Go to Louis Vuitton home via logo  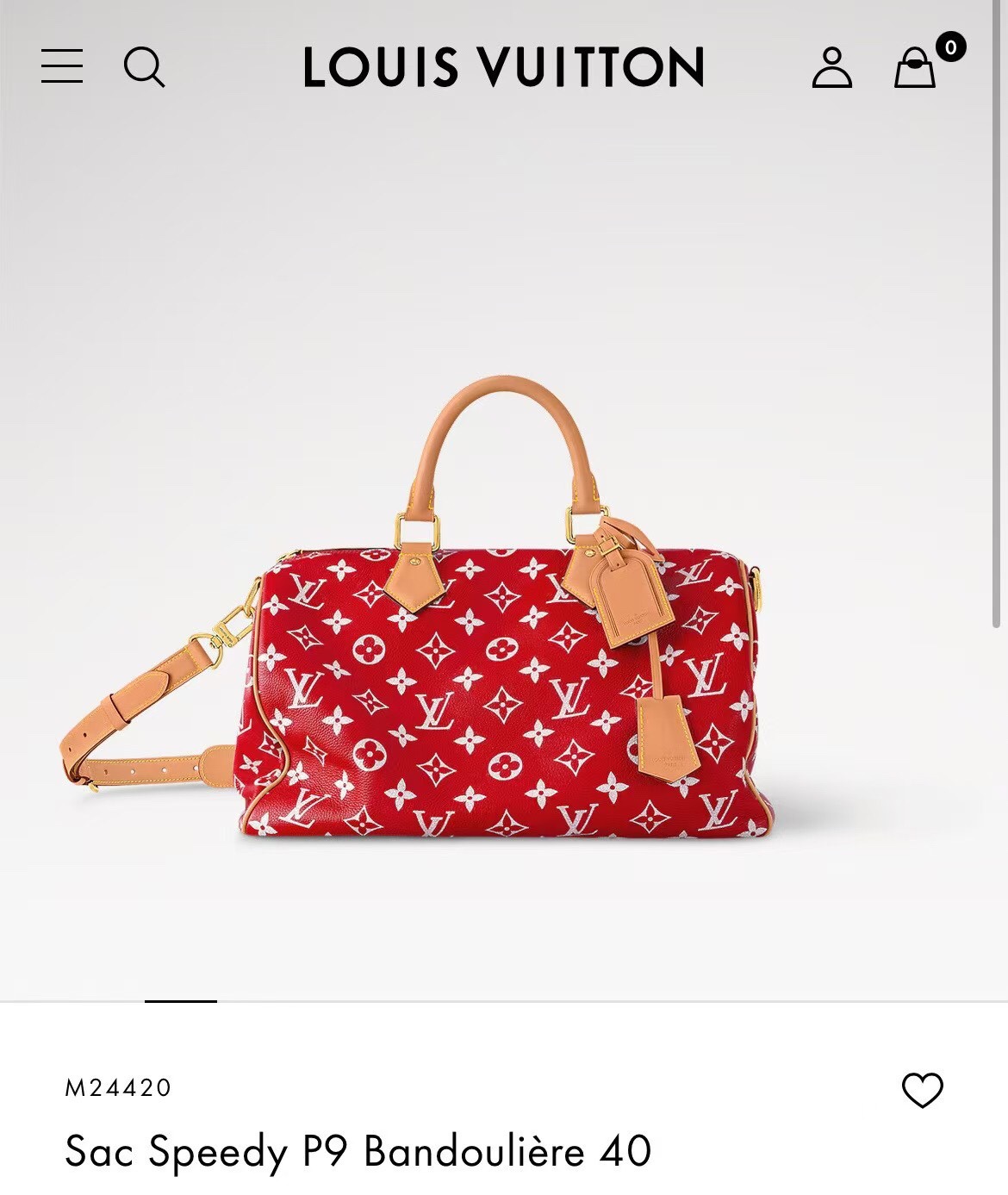(x=503, y=67)
